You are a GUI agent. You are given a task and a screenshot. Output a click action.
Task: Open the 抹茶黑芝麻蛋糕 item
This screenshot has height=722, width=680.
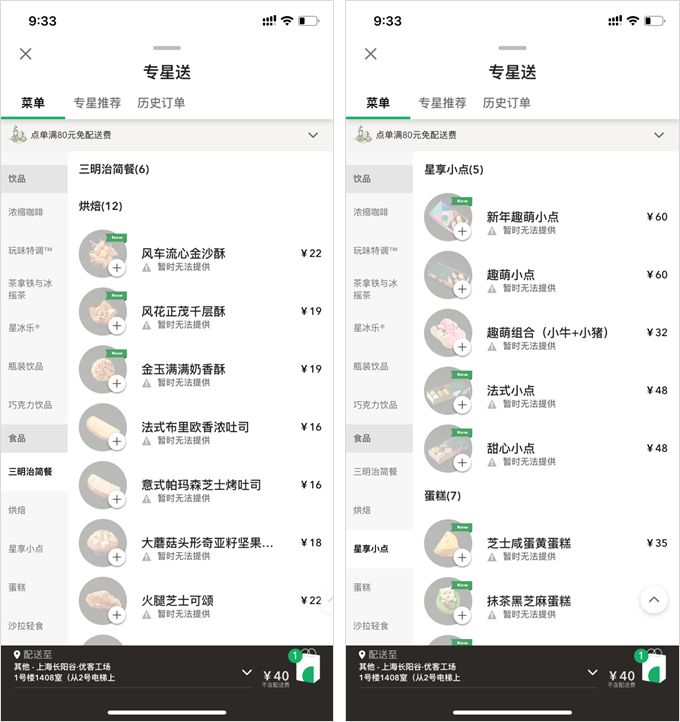[x=529, y=601]
